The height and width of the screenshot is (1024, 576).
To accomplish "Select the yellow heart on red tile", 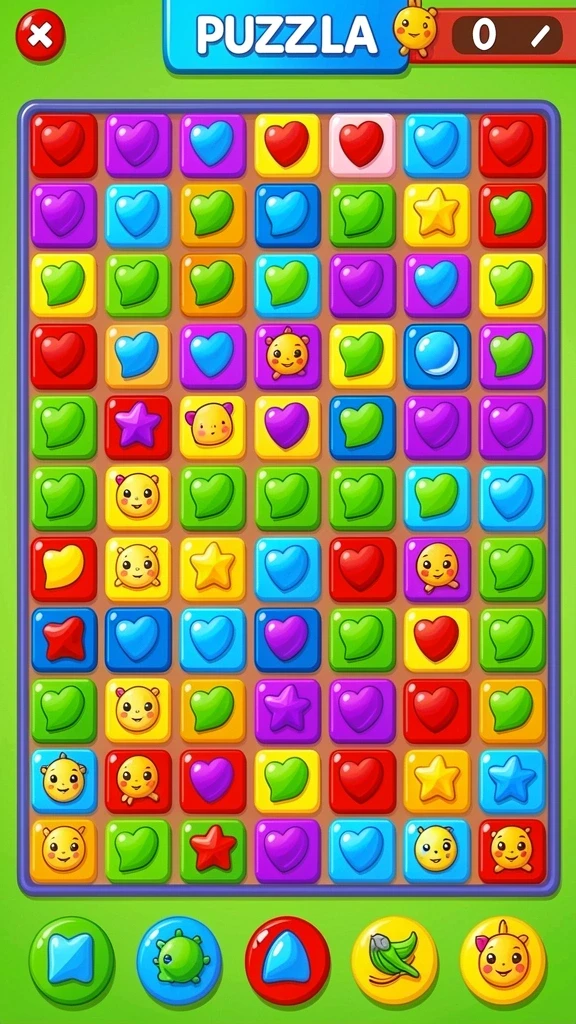I will [64, 569].
